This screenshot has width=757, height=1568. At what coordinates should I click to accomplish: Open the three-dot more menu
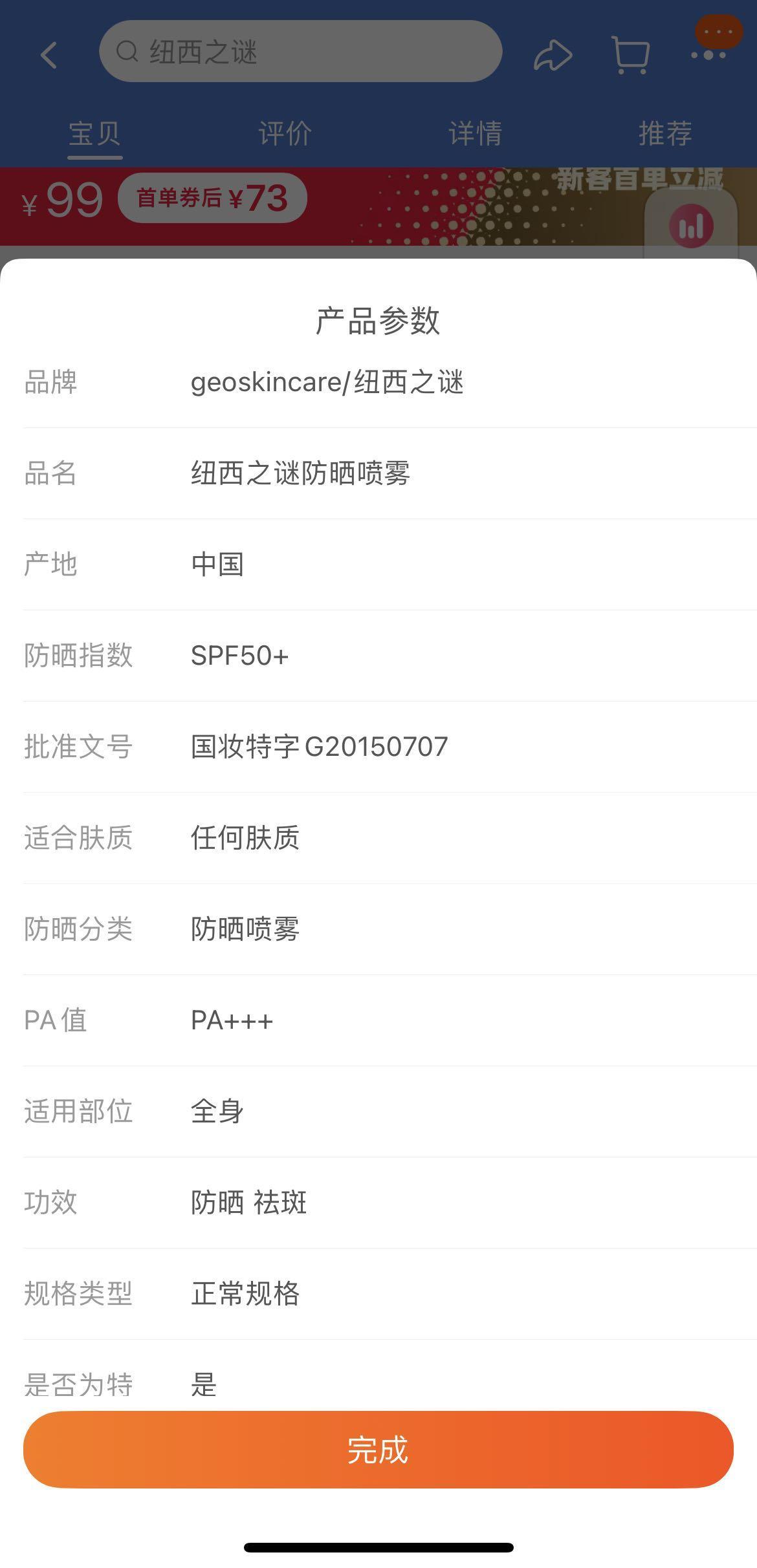tap(708, 54)
